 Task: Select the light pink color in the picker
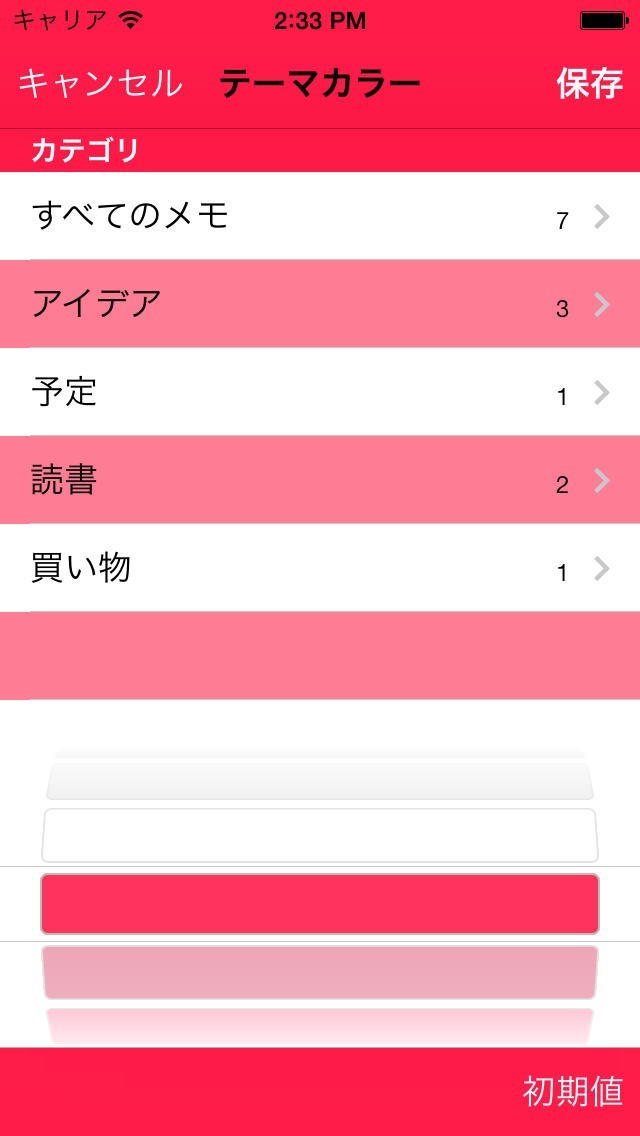click(x=320, y=972)
